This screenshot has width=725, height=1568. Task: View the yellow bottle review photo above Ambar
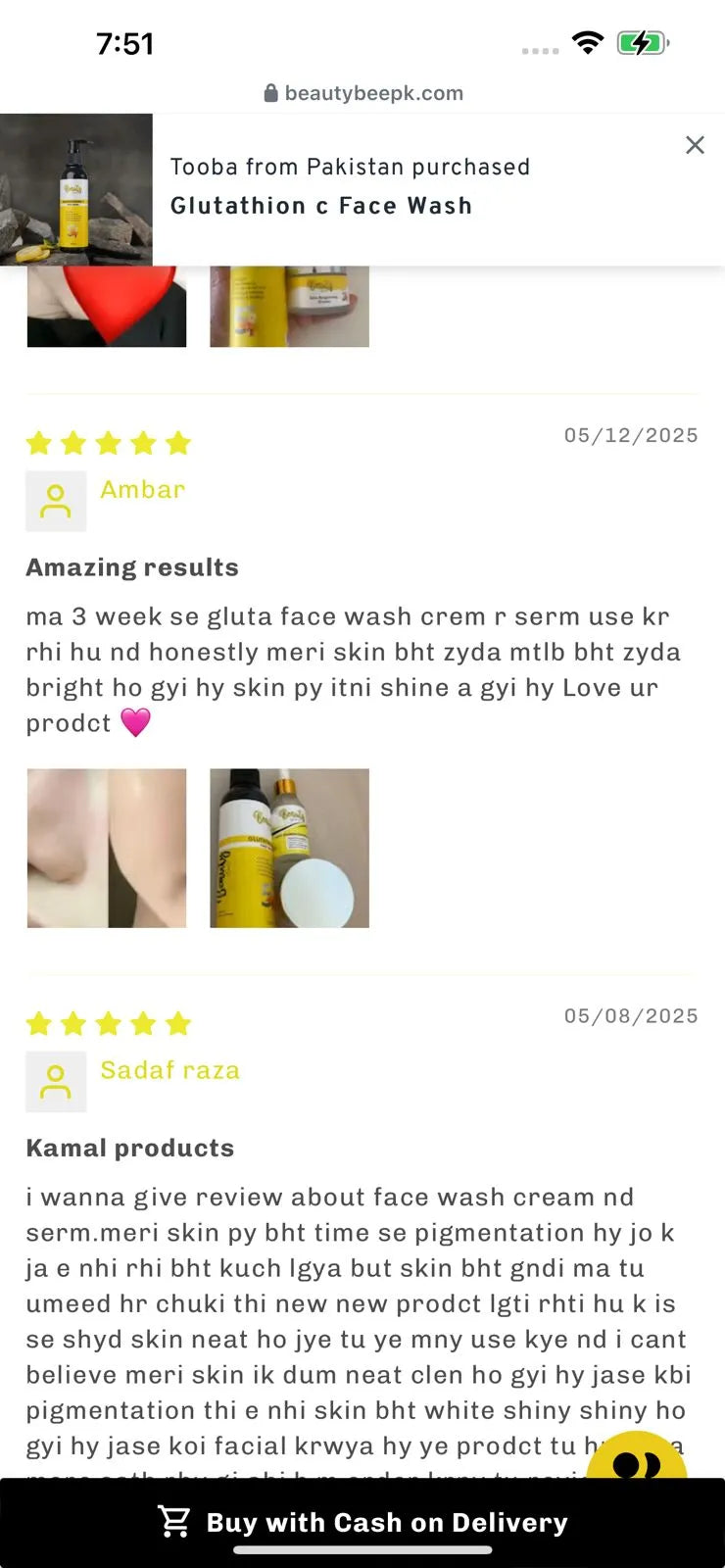tap(289, 308)
